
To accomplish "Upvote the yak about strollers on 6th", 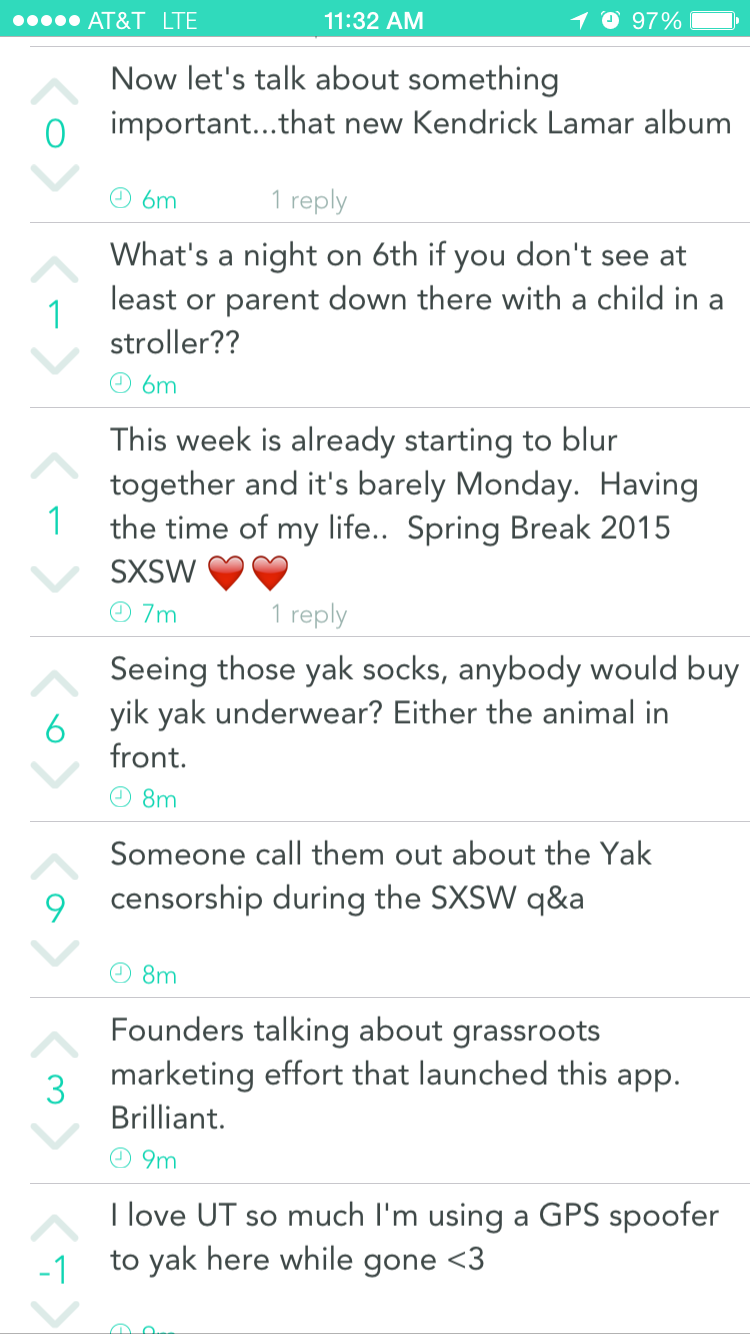I will click(x=54, y=270).
